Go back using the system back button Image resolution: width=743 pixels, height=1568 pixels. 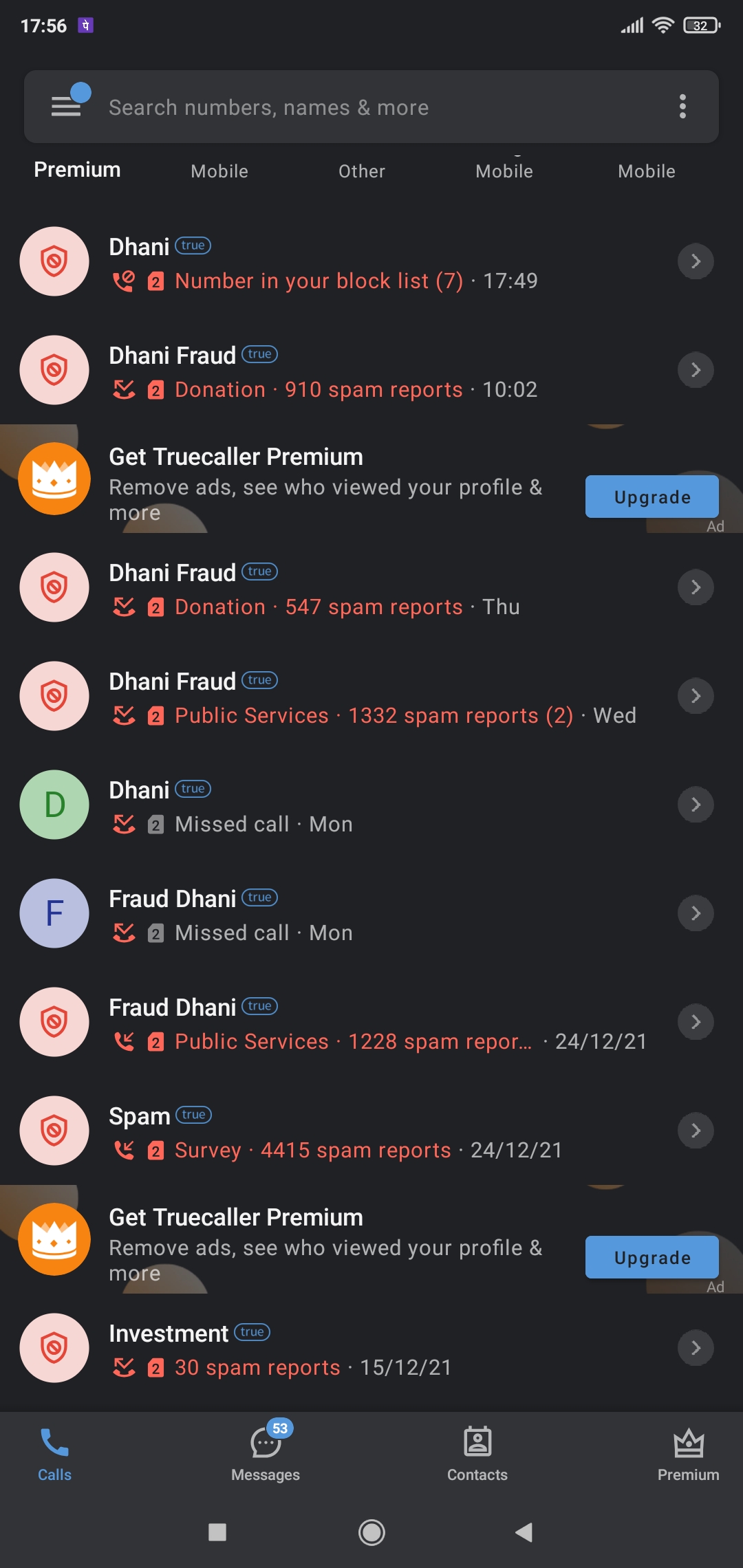pos(524,1532)
